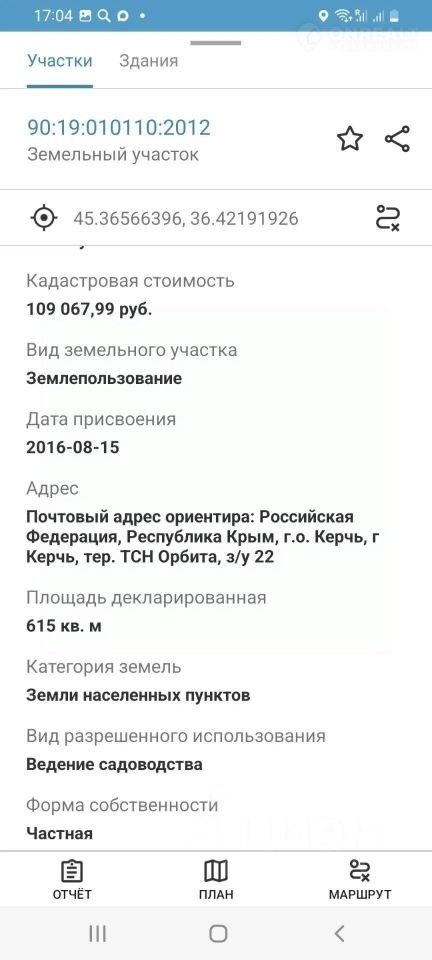This screenshot has height=960, width=432.
Task: Open the recent apps system button
Action: pyautogui.click(x=97, y=933)
